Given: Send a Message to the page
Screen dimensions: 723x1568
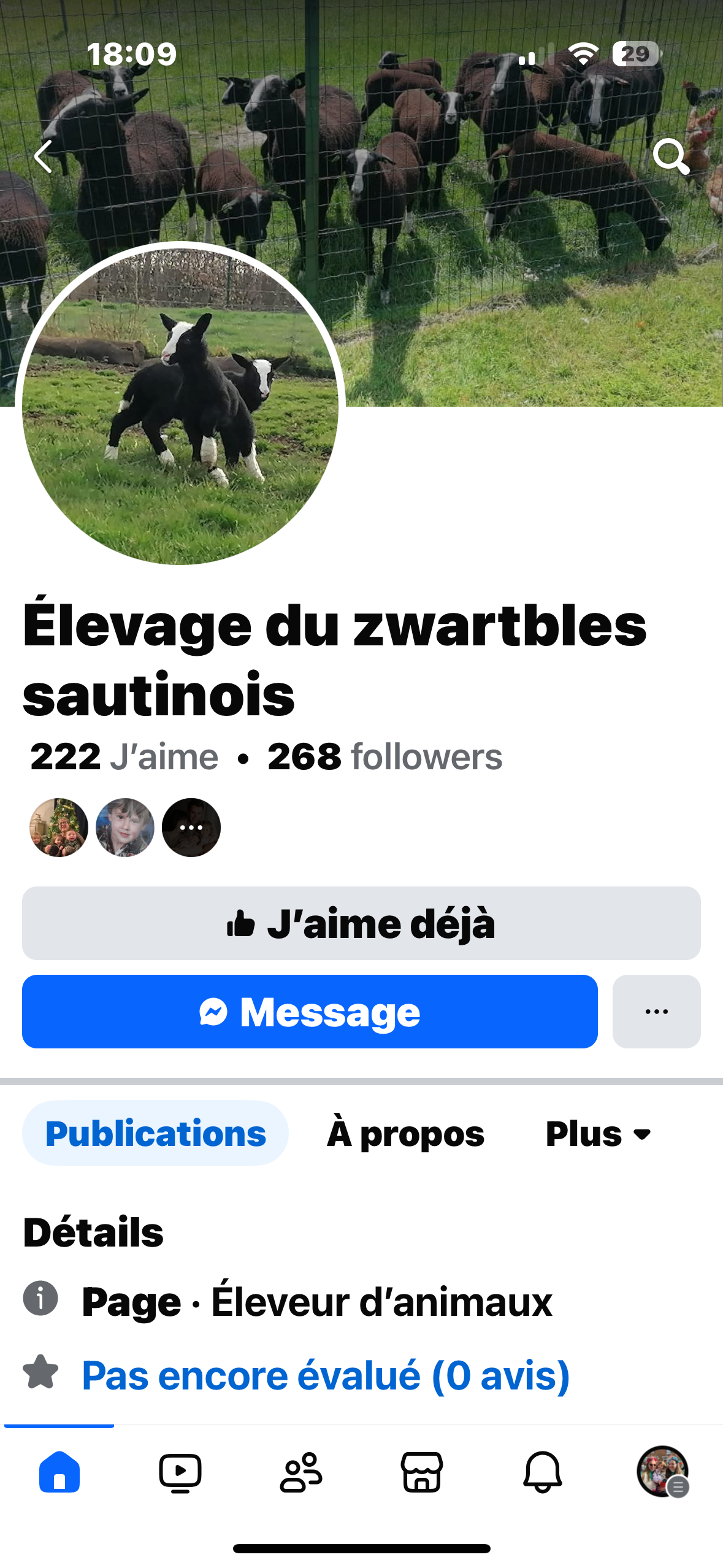Looking at the screenshot, I should (310, 1011).
